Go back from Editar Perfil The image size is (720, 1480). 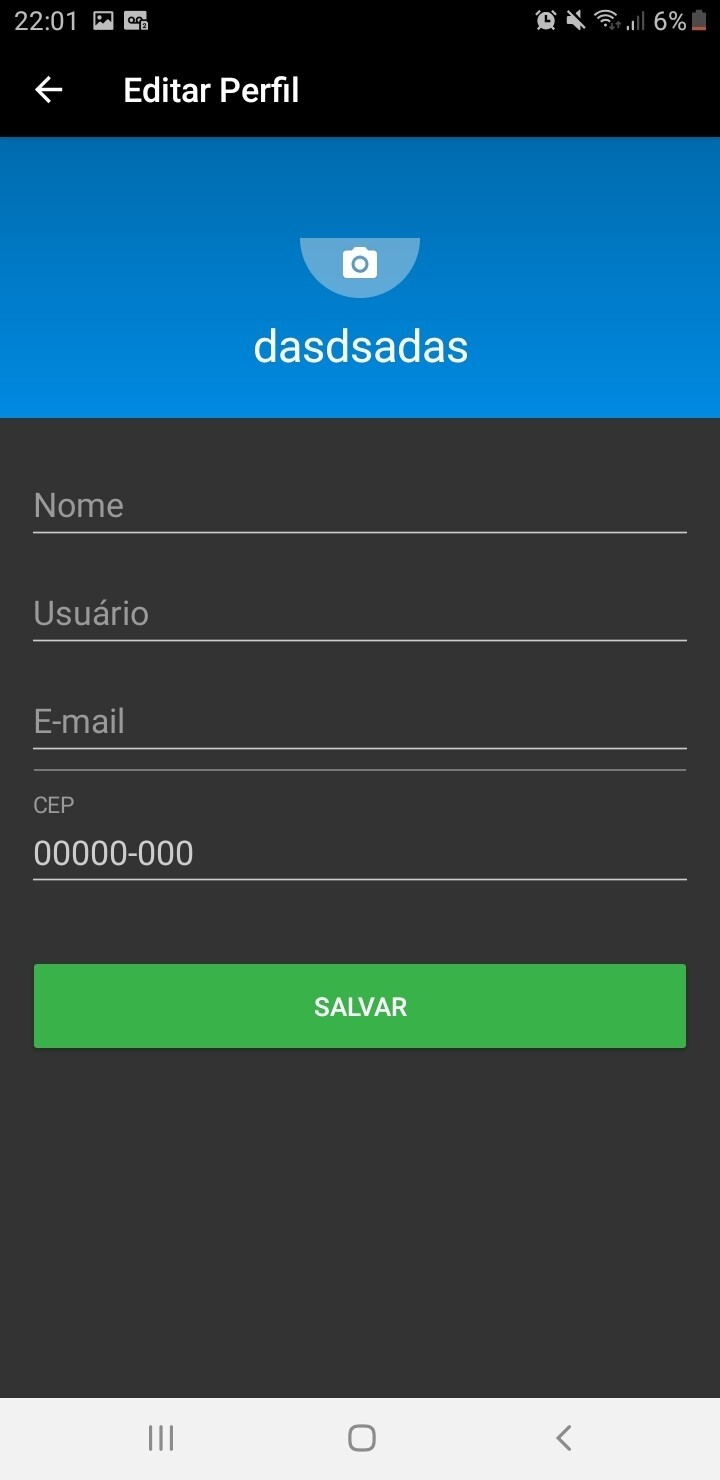[x=48, y=90]
